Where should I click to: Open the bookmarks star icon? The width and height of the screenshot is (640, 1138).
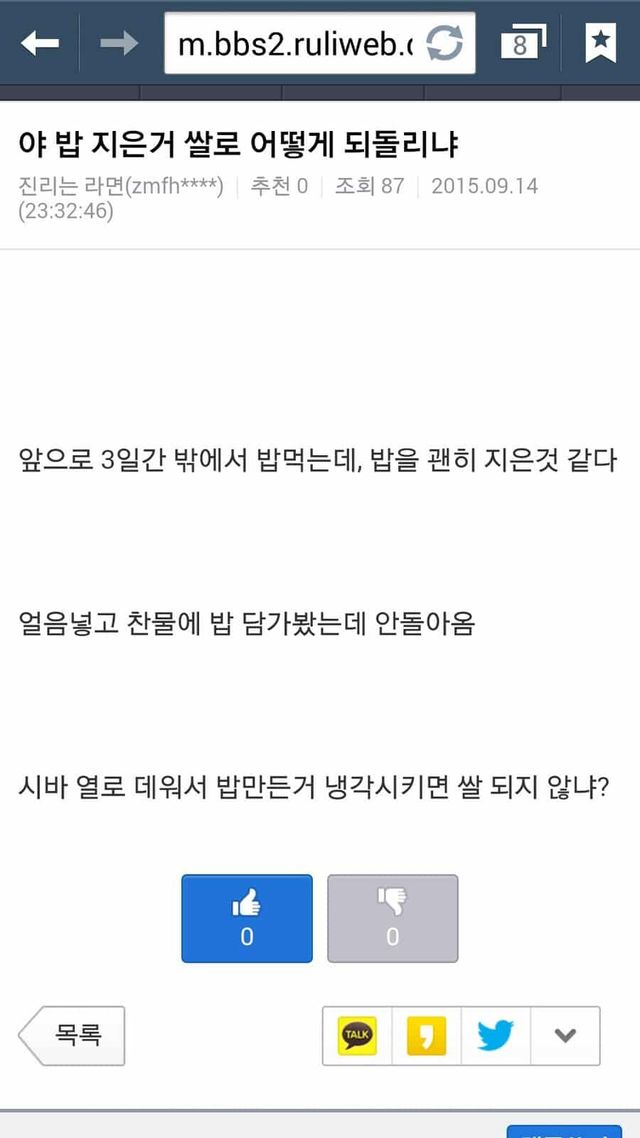601,44
